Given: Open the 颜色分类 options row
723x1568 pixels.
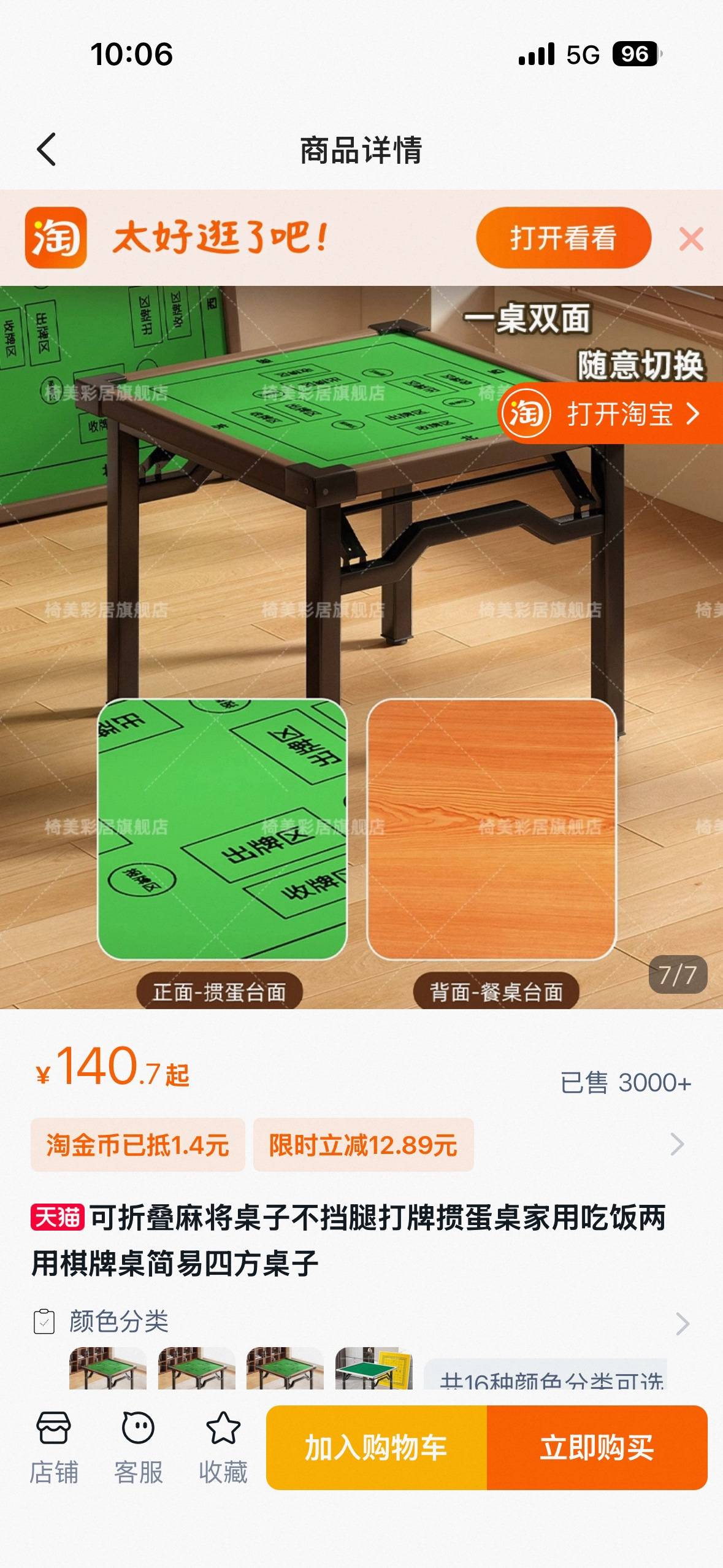Looking at the screenshot, I should [361, 1321].
